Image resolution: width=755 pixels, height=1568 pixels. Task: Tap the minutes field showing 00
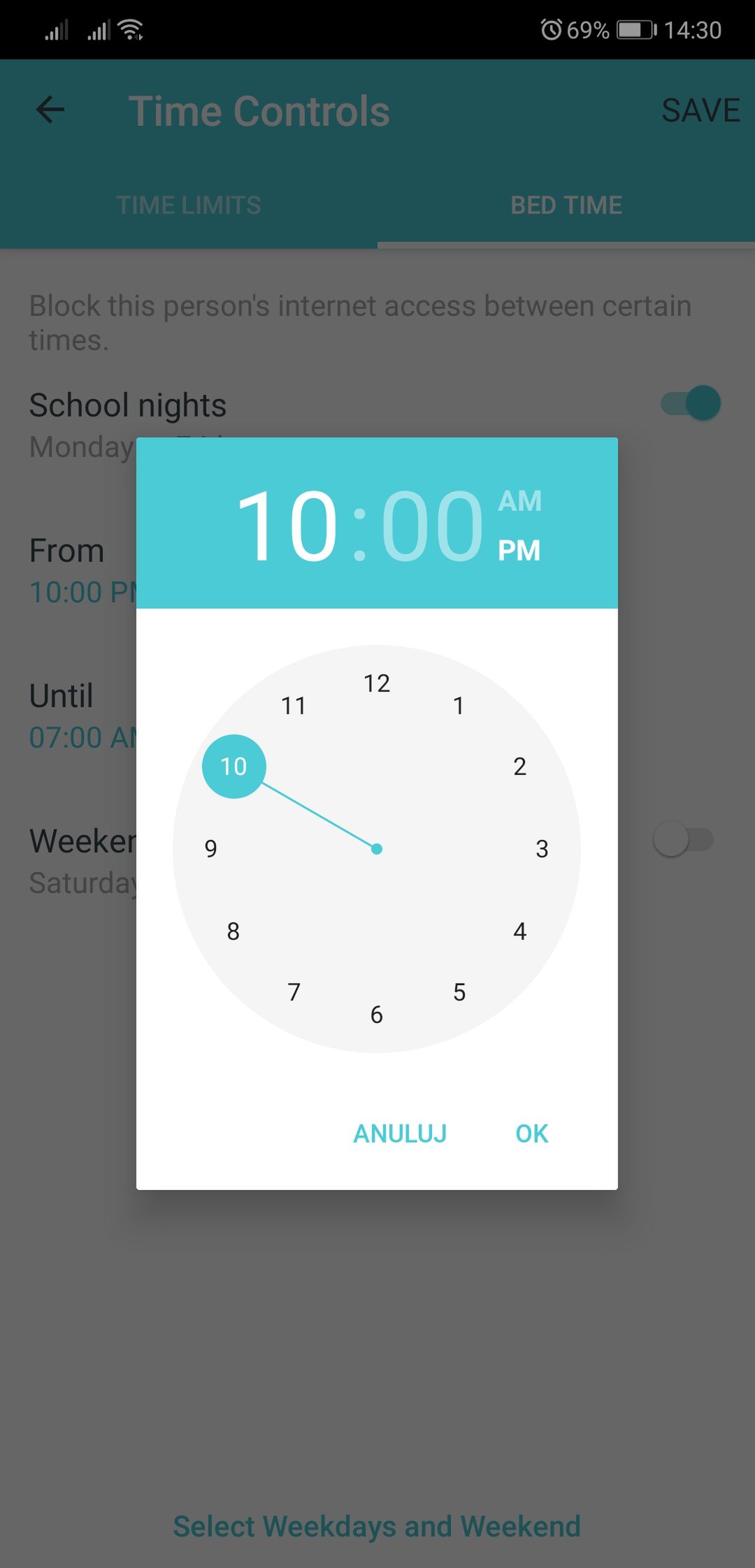tap(432, 525)
